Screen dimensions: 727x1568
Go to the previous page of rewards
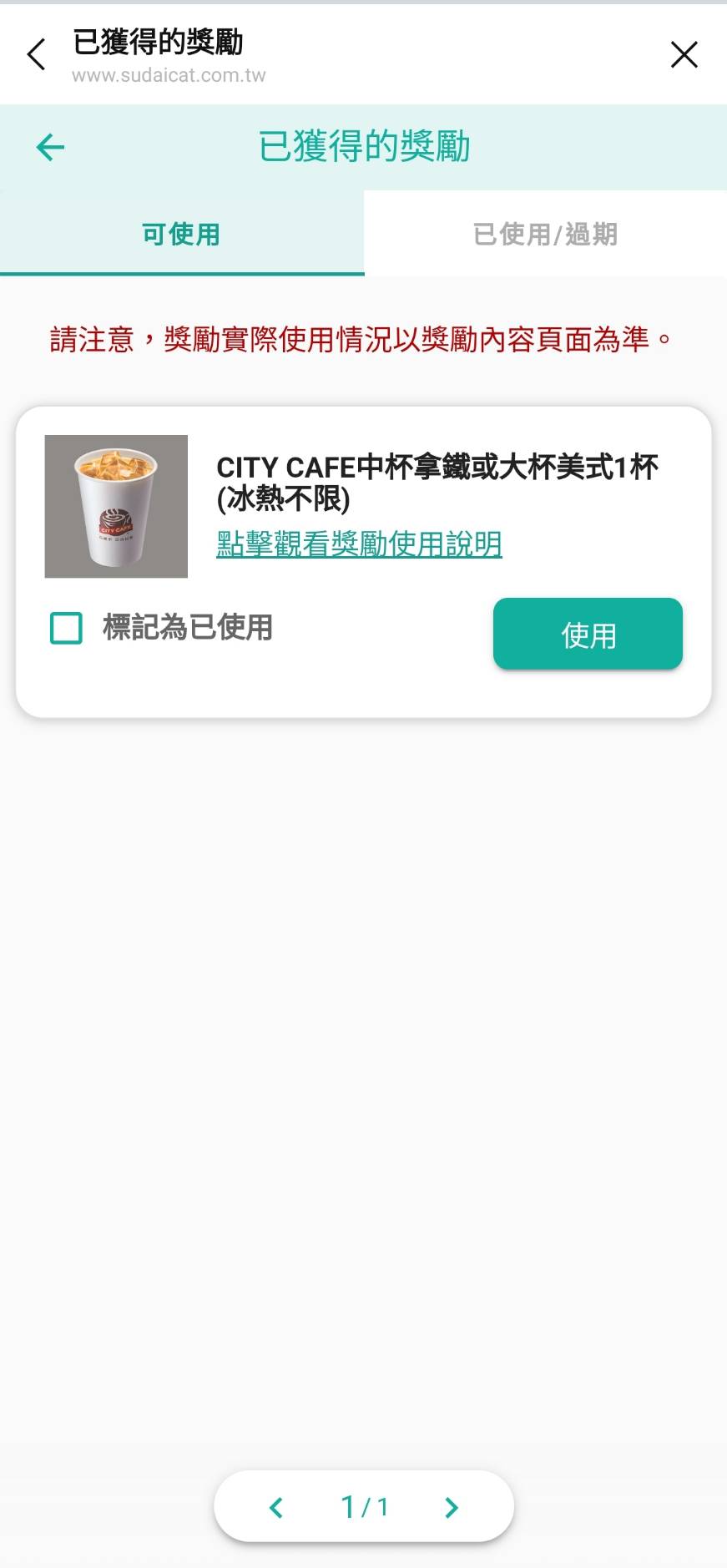(x=276, y=1507)
